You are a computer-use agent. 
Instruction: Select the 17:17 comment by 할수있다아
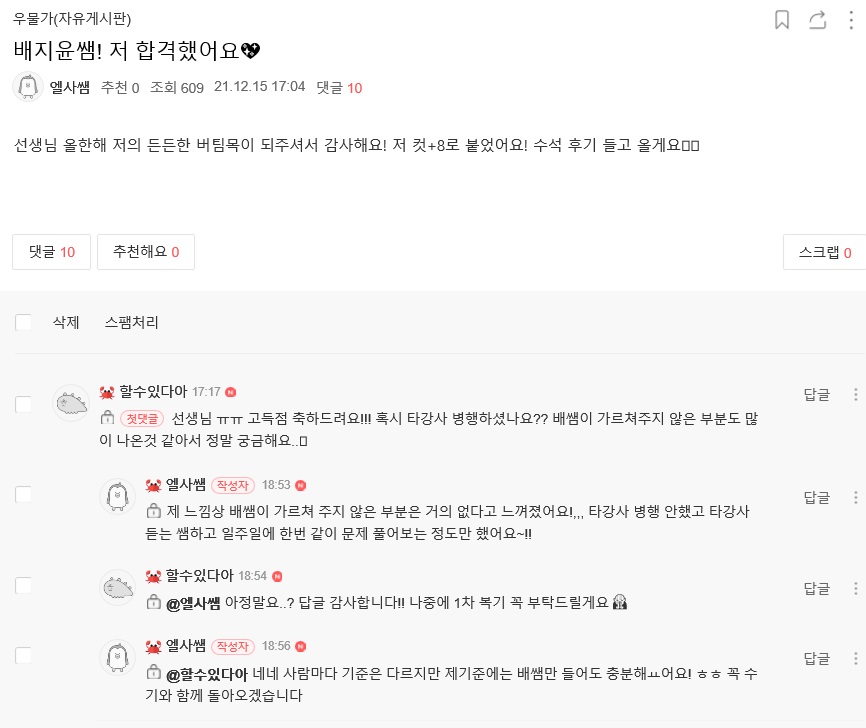tap(23, 403)
